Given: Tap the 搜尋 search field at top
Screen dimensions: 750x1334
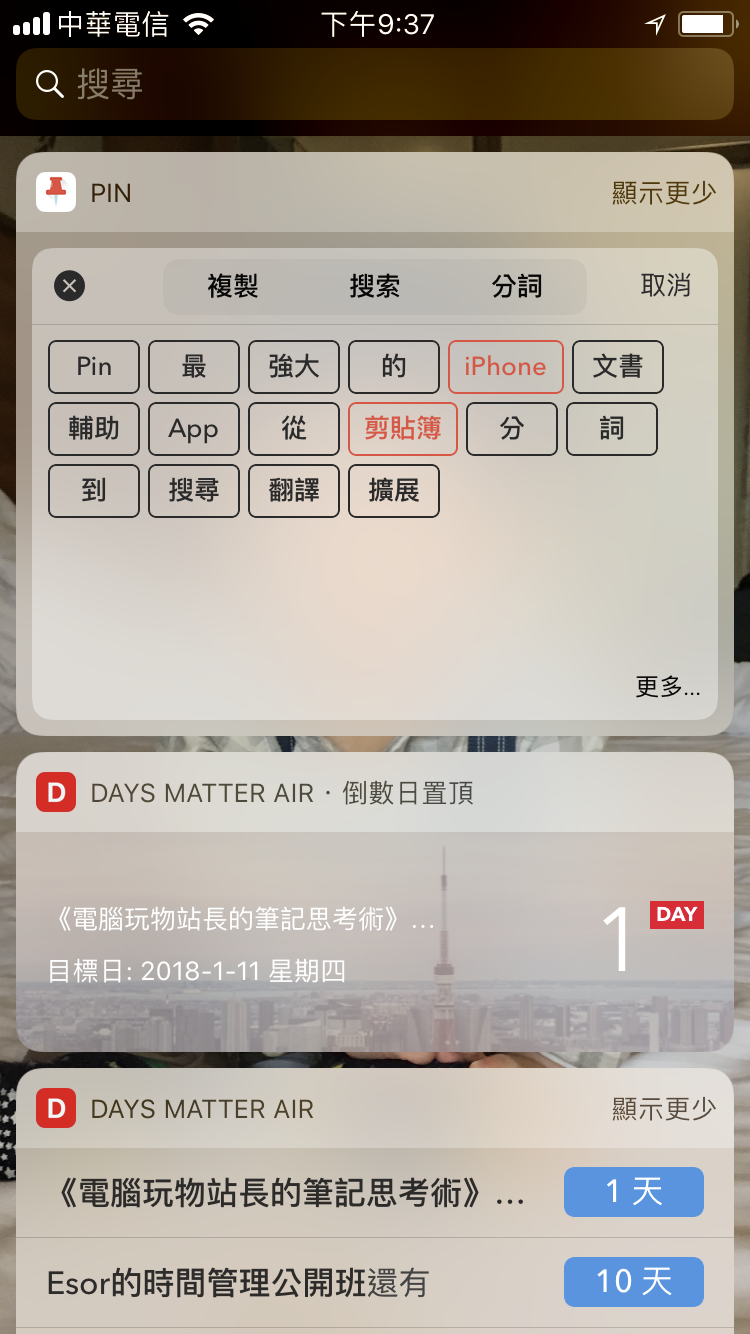Looking at the screenshot, I should pyautogui.click(x=375, y=84).
